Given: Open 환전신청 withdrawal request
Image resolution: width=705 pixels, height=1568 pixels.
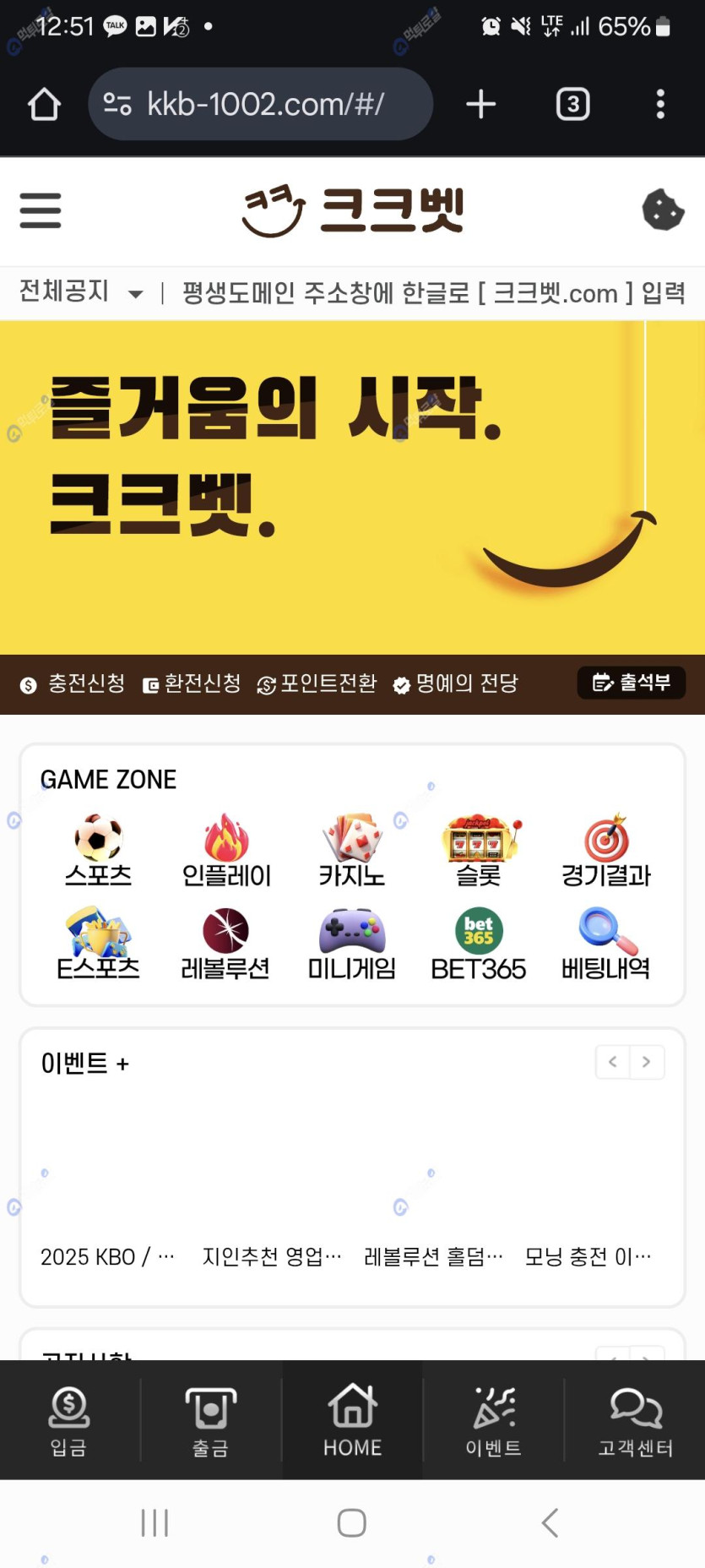Looking at the screenshot, I should 192,683.
